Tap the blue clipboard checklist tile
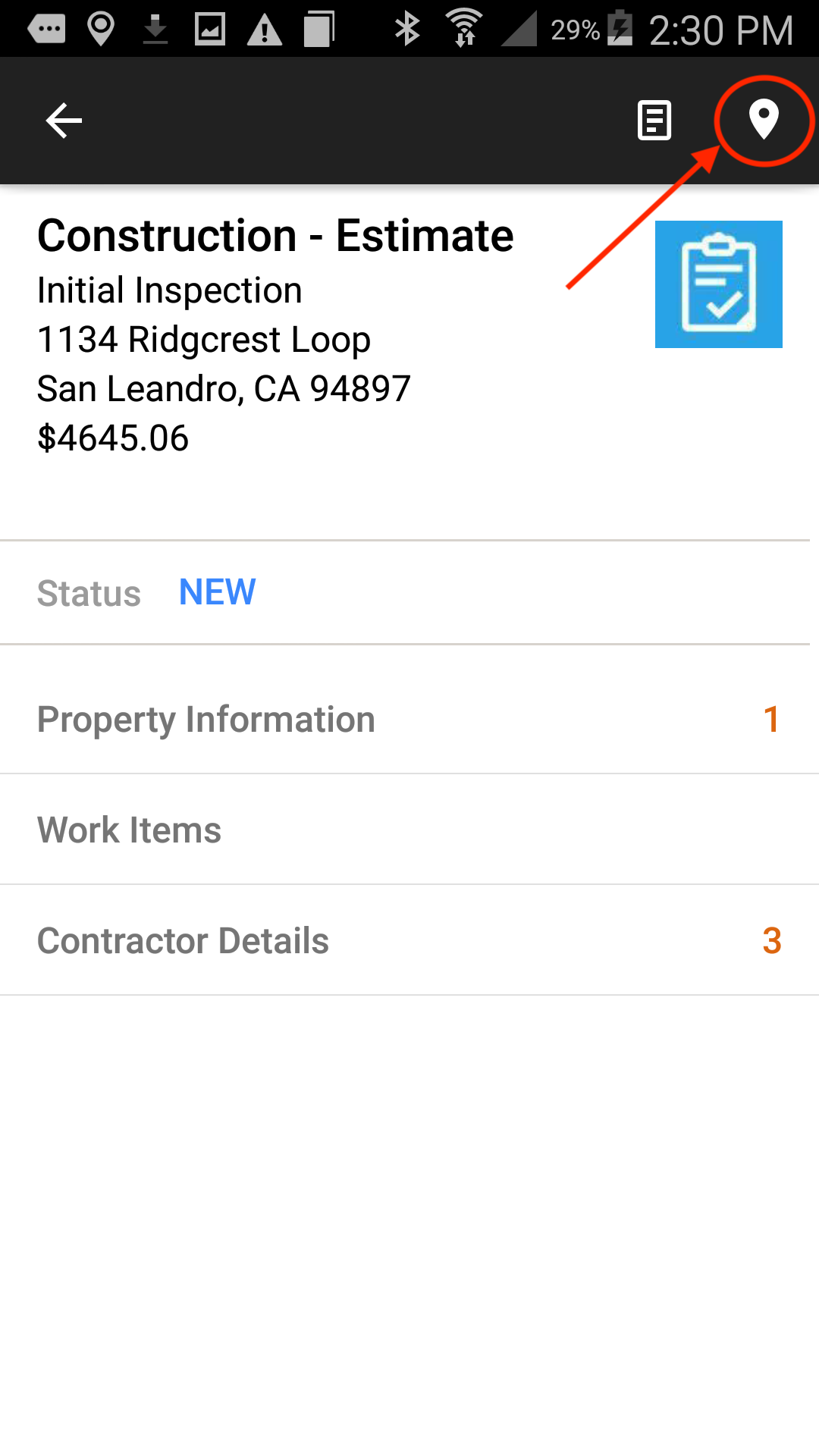This screenshot has width=819, height=1456. click(718, 284)
